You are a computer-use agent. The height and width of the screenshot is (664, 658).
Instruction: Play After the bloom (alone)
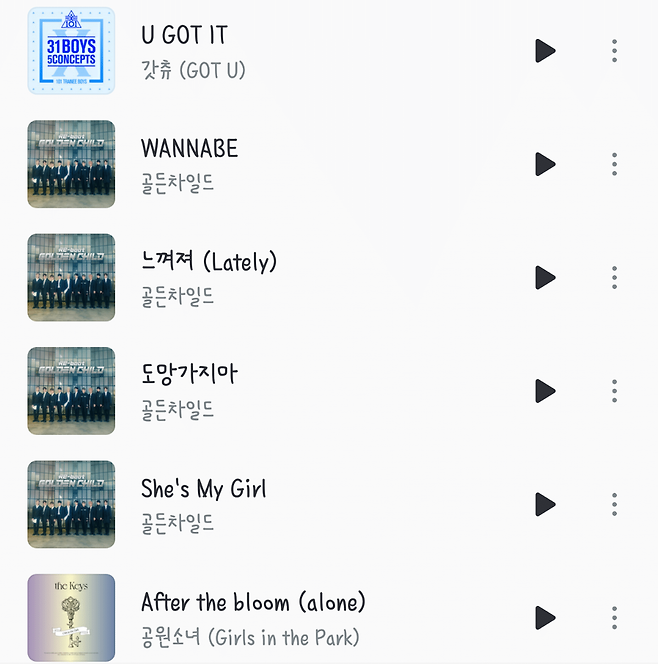point(544,617)
